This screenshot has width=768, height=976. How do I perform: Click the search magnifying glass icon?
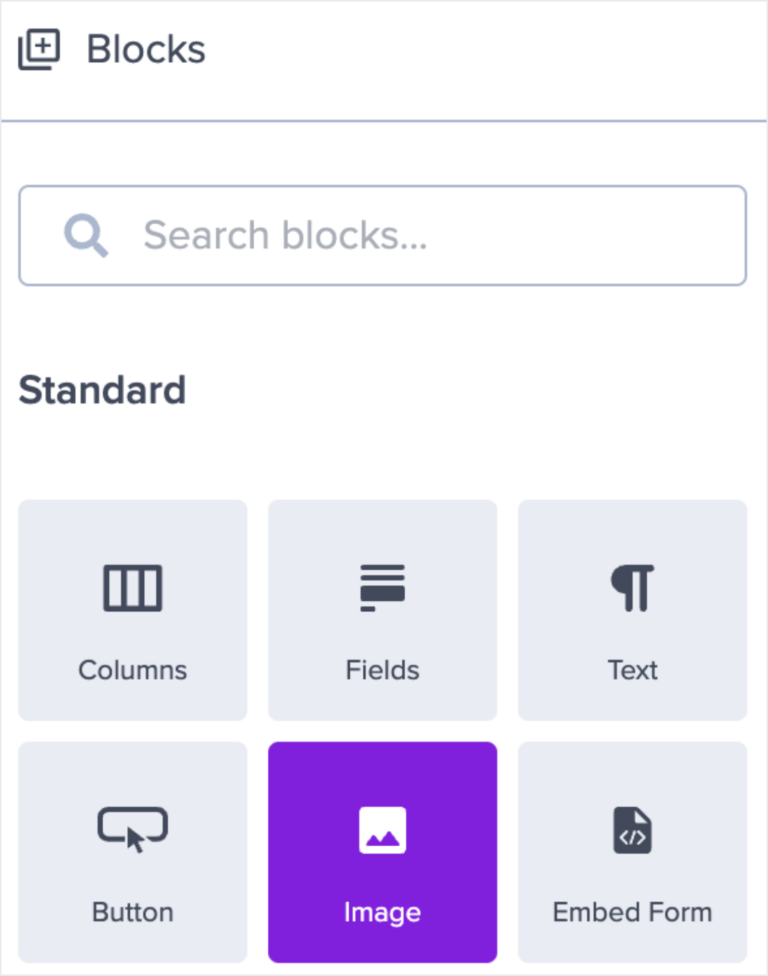[86, 236]
